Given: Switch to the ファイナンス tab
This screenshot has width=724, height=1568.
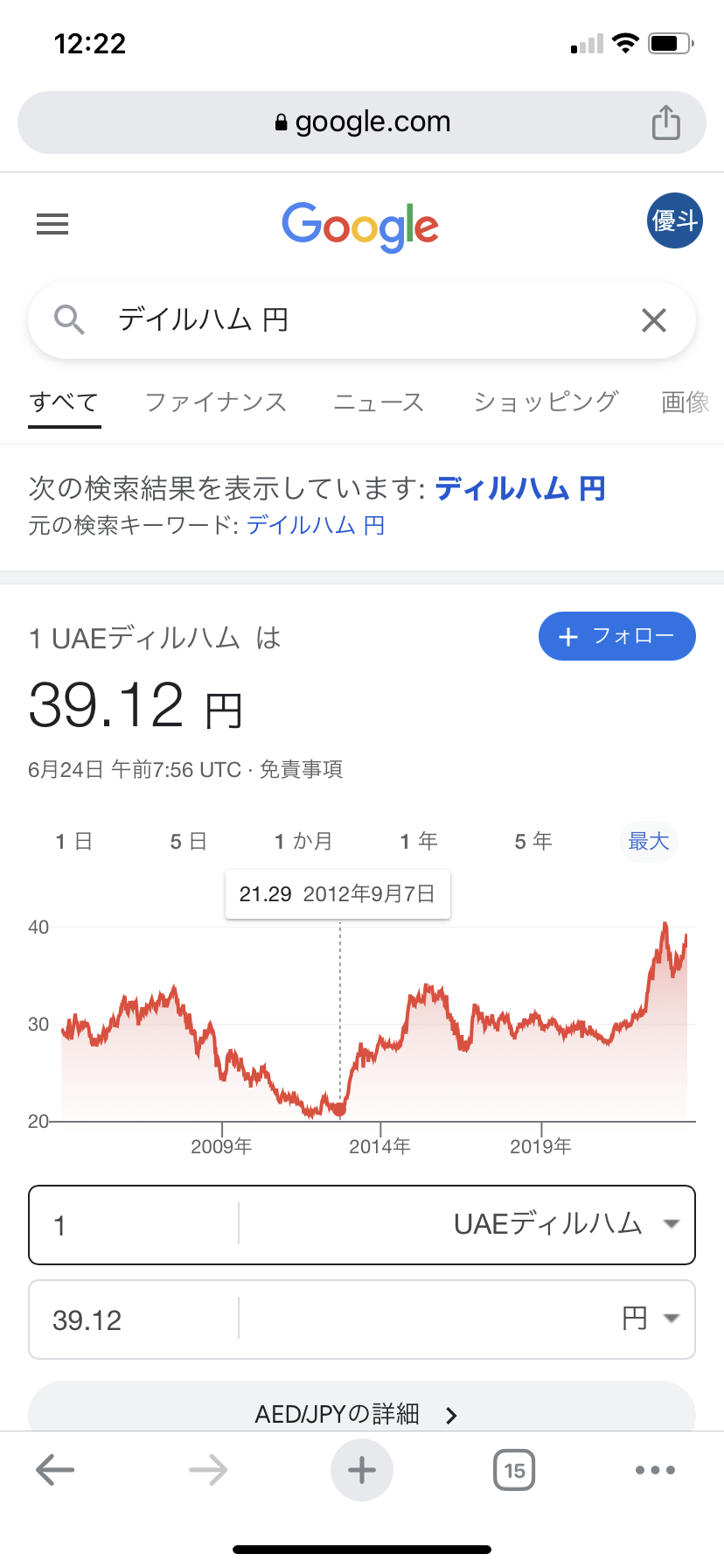Looking at the screenshot, I should [216, 402].
